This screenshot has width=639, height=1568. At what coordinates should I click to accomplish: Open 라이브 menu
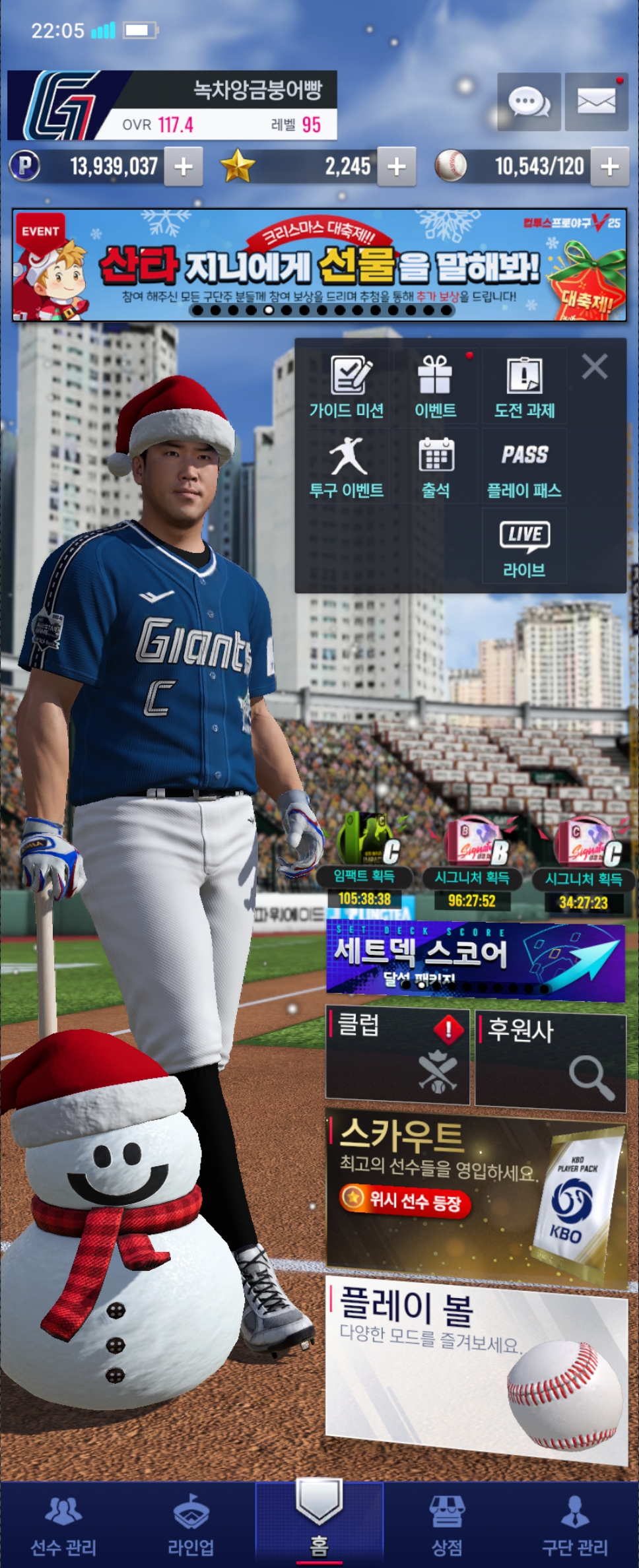[524, 547]
